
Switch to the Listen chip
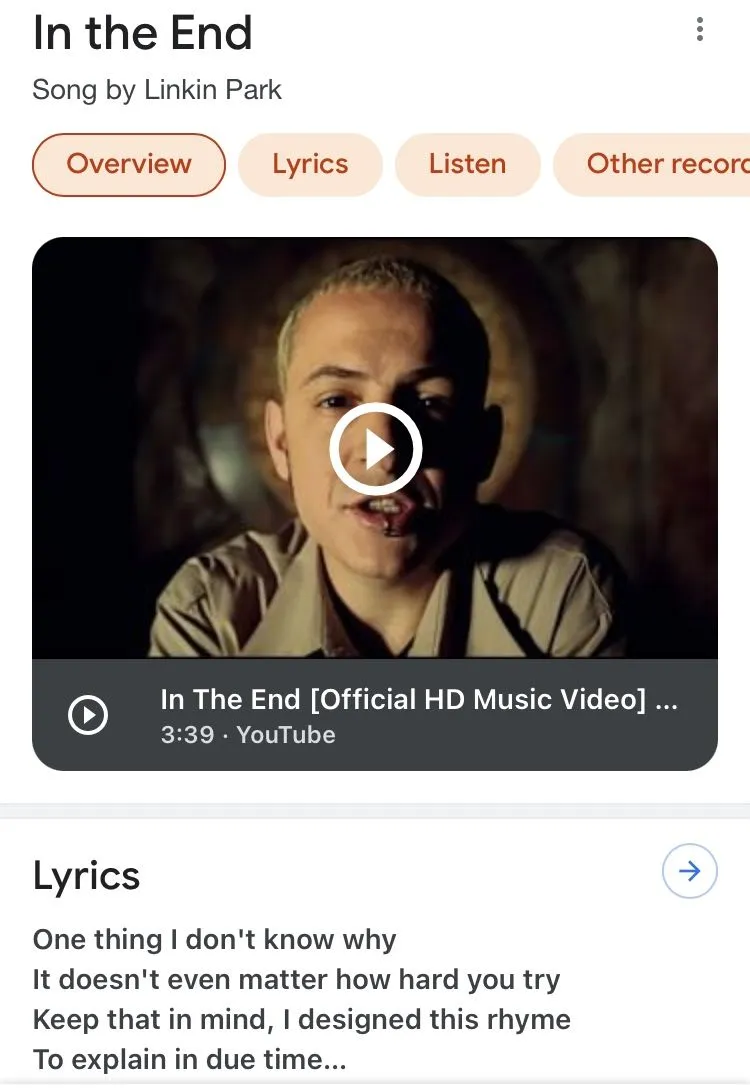pyautogui.click(x=467, y=164)
